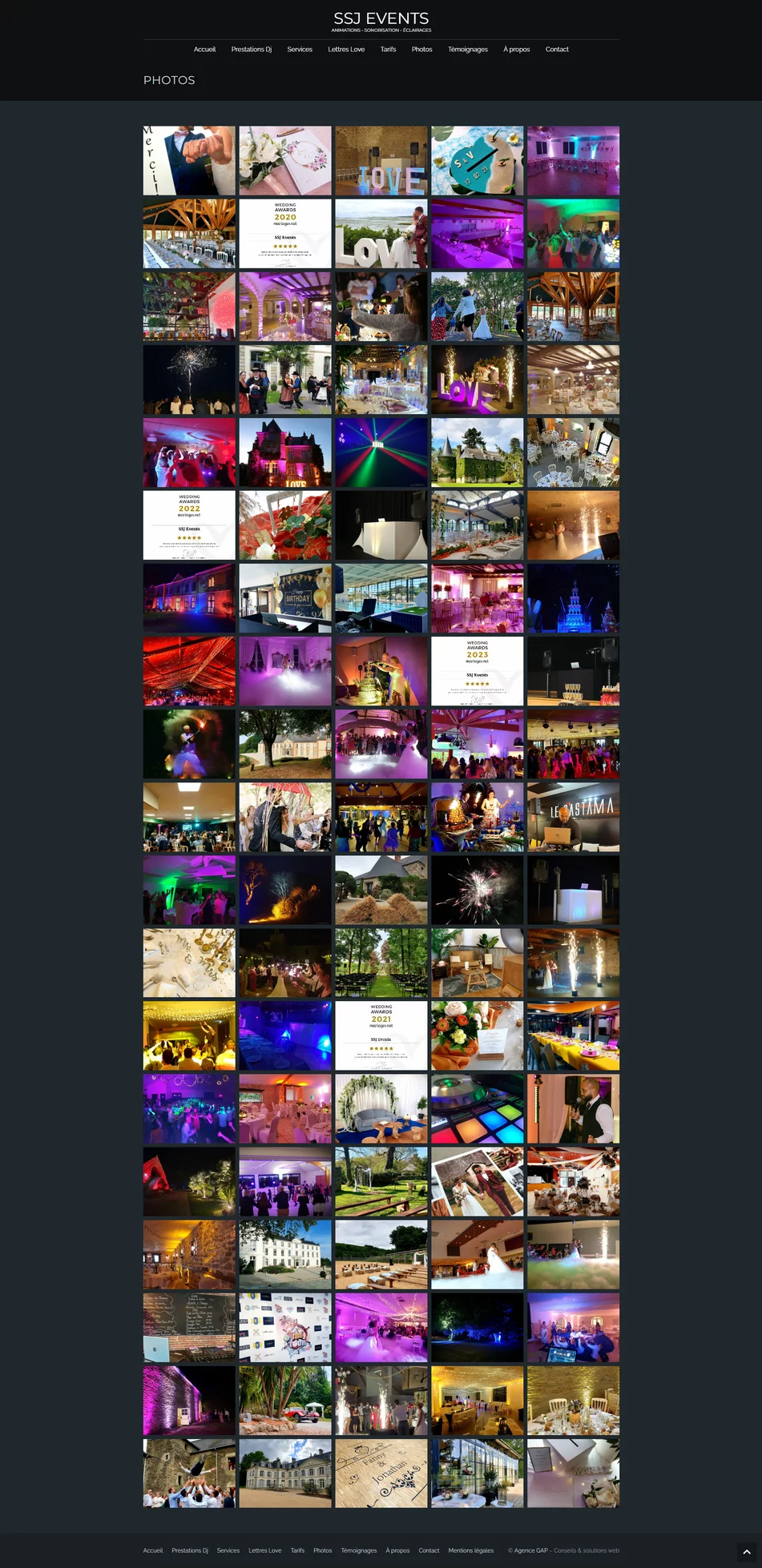Open Contact from the top navigation

[557, 50]
